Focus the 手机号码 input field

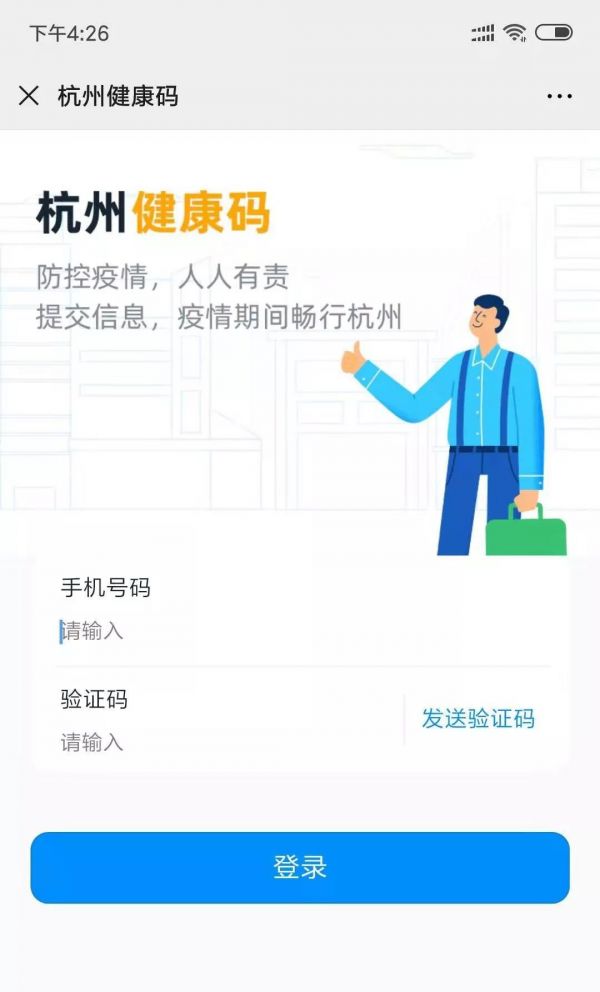coord(300,632)
